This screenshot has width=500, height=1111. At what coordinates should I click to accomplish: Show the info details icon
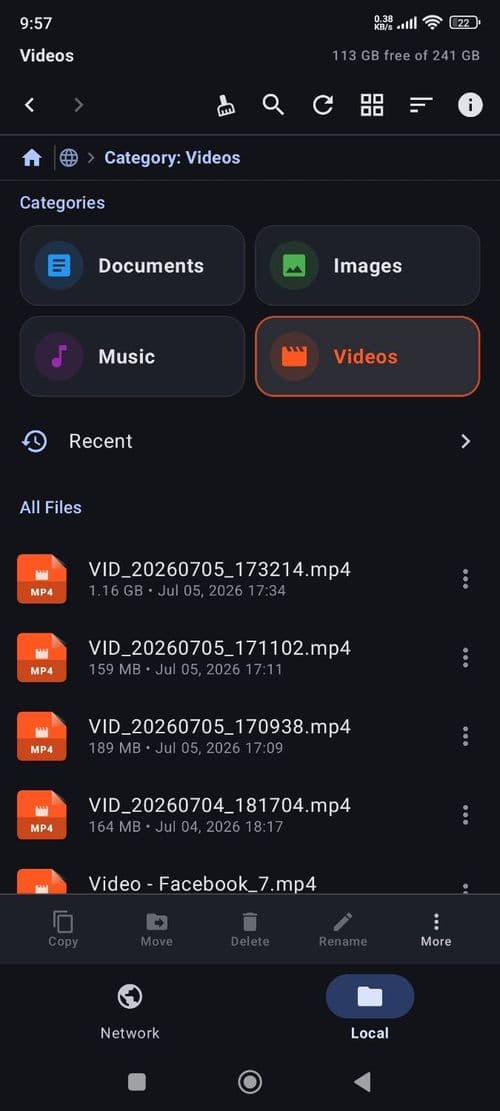point(470,105)
